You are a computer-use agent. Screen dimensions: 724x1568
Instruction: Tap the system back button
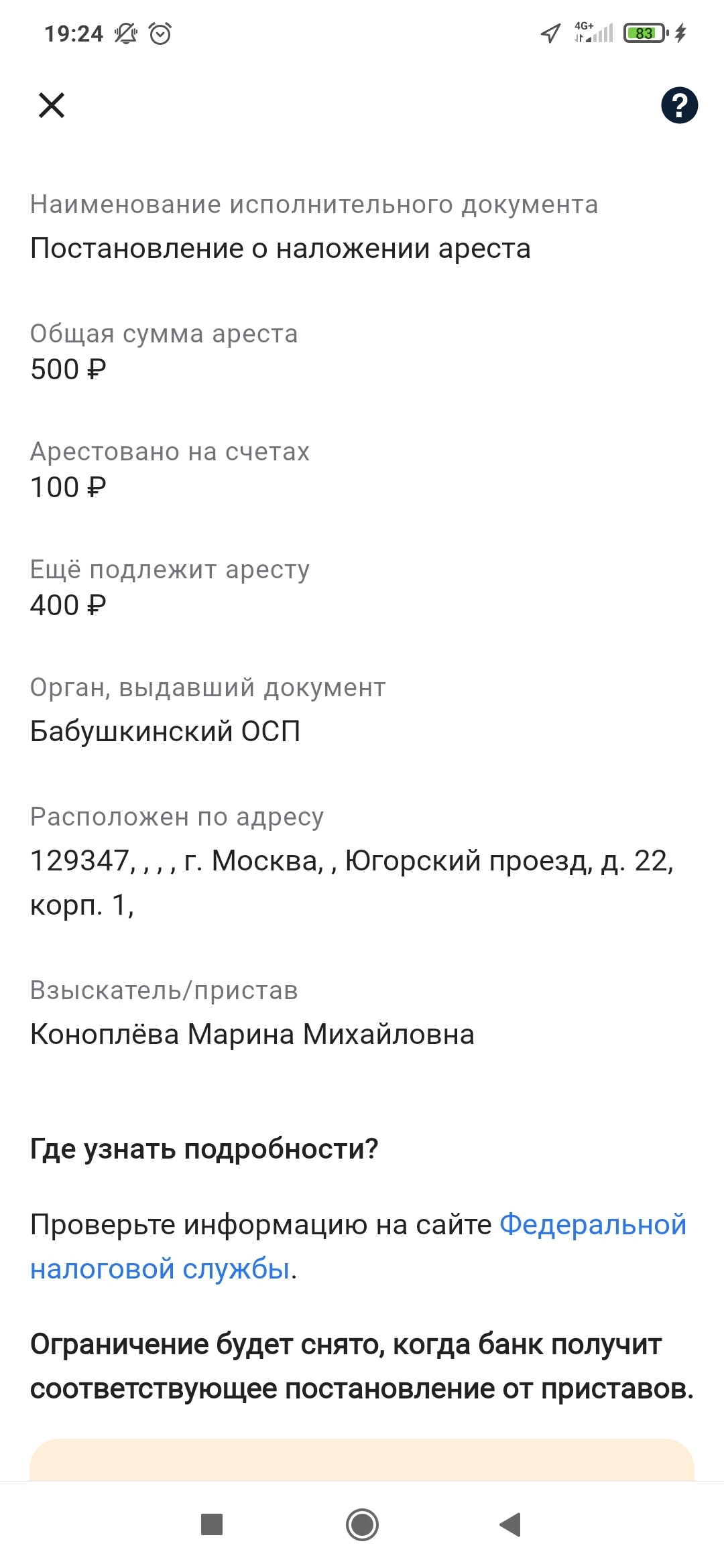(511, 1524)
